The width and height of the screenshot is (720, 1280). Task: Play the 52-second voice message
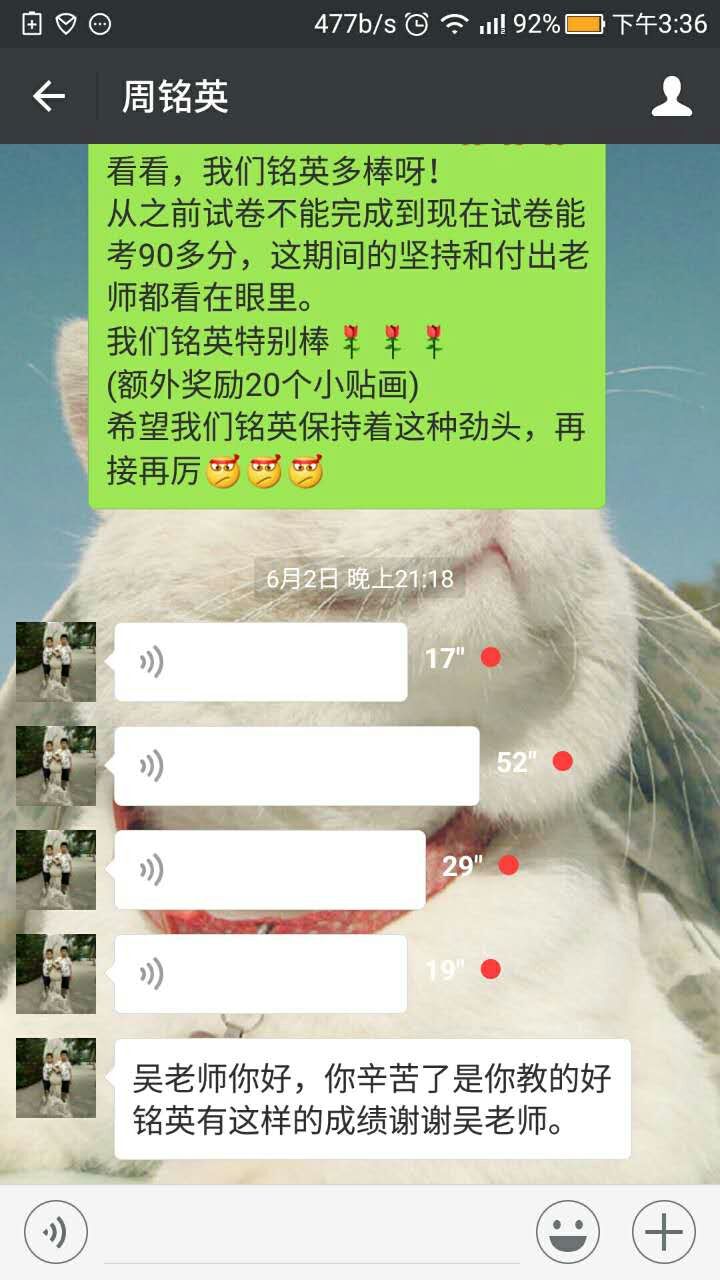pos(296,766)
